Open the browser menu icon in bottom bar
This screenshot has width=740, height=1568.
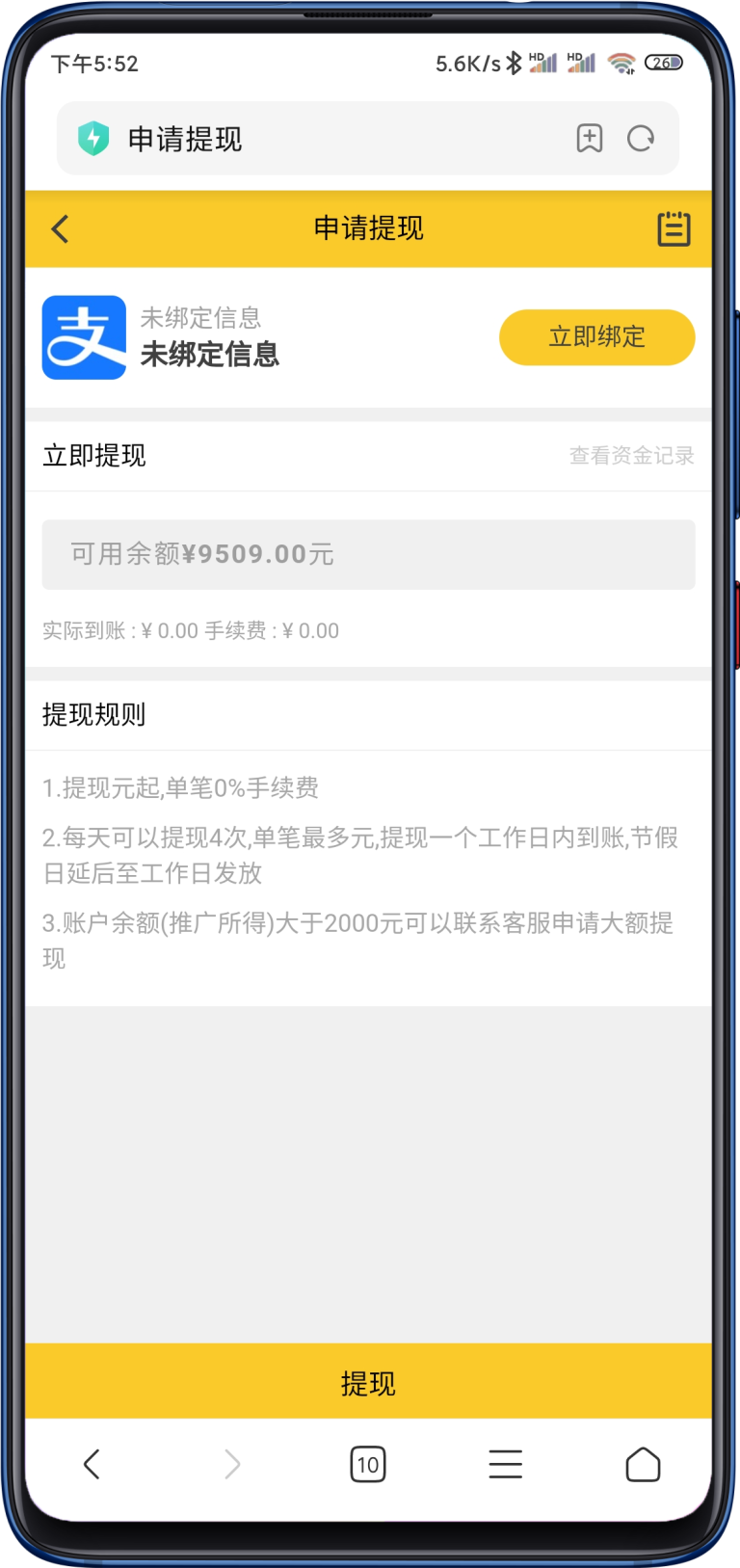coord(505,1464)
